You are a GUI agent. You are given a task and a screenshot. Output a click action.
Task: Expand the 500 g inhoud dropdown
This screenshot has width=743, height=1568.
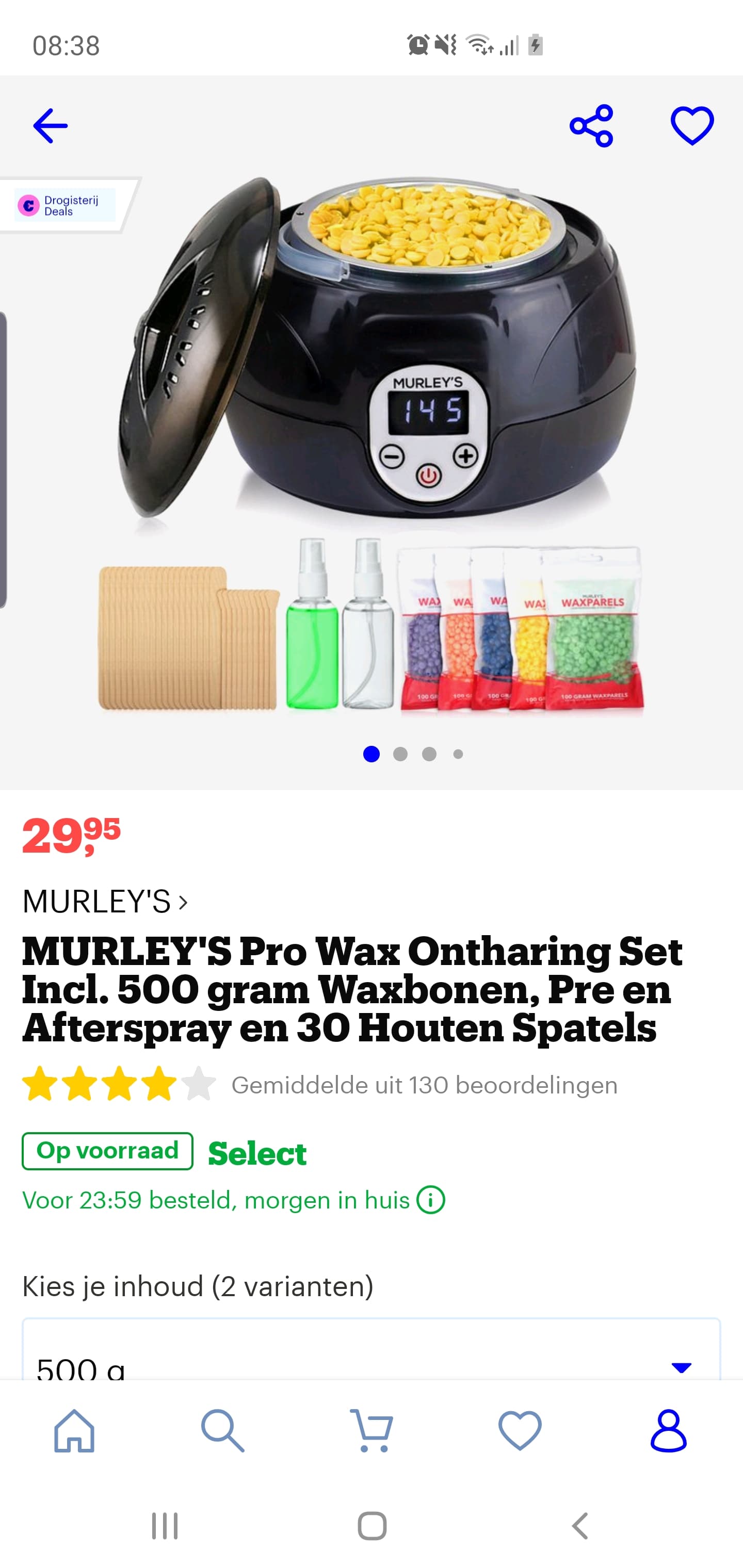tap(372, 1349)
